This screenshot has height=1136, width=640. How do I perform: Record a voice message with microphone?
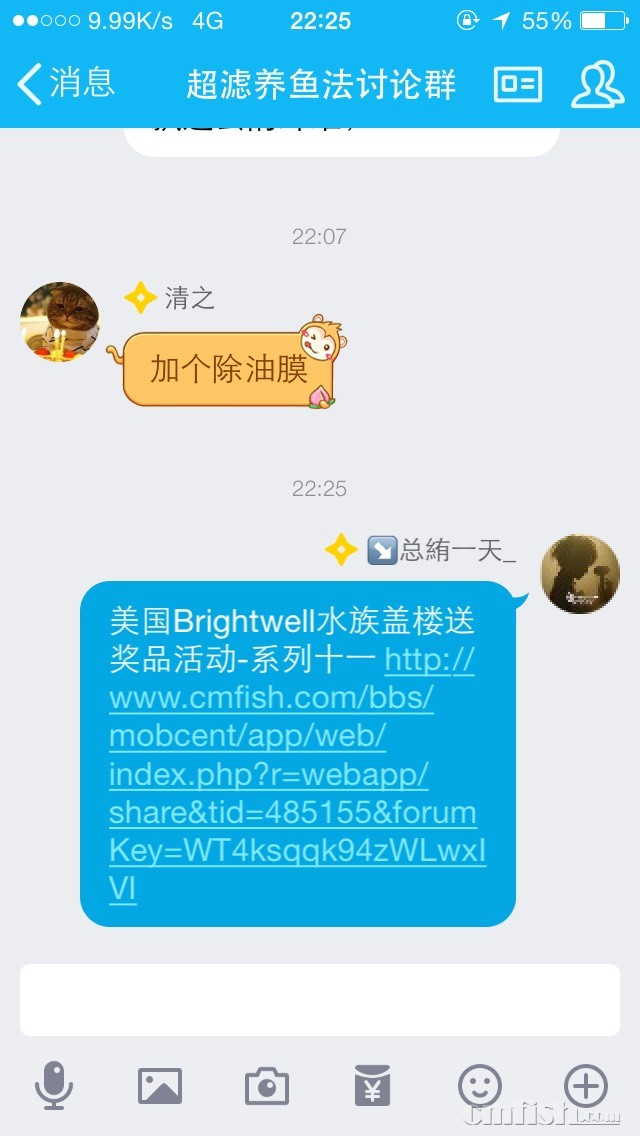click(53, 1085)
